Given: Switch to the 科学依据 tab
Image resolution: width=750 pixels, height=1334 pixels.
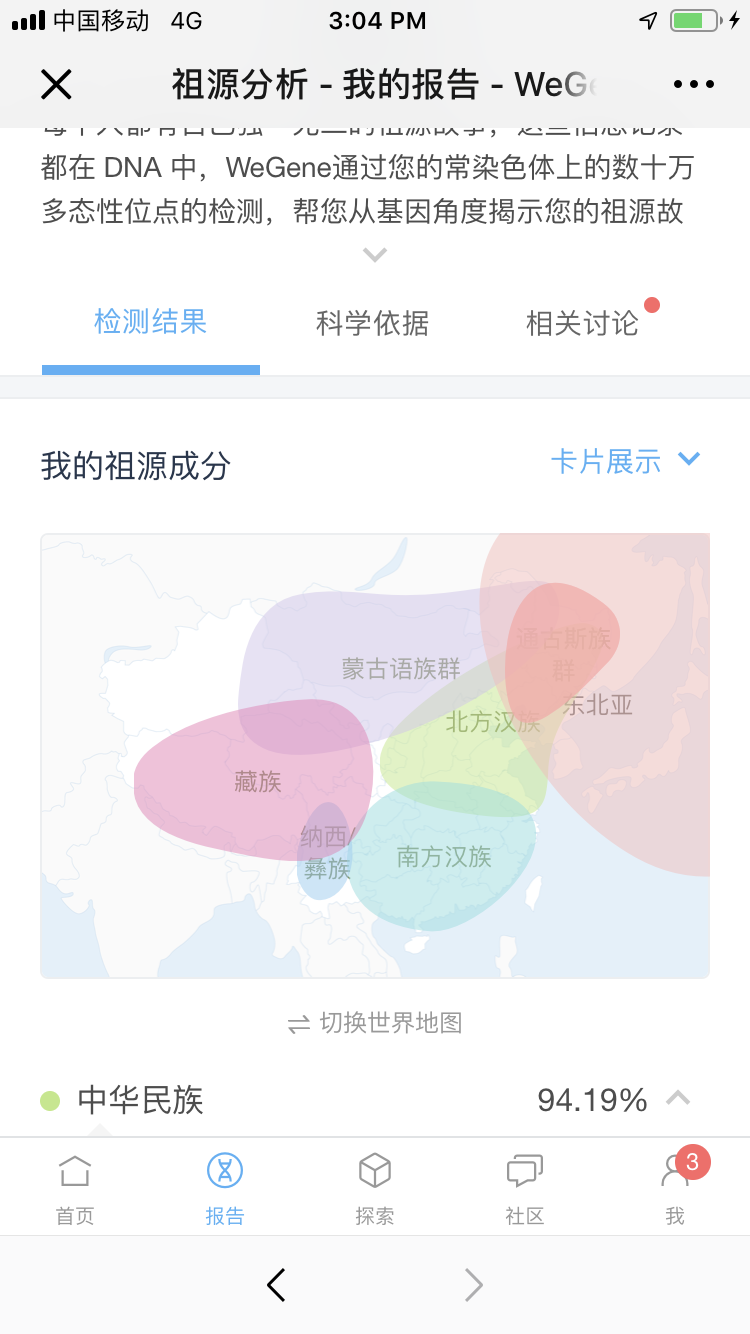Looking at the screenshot, I should click(372, 323).
